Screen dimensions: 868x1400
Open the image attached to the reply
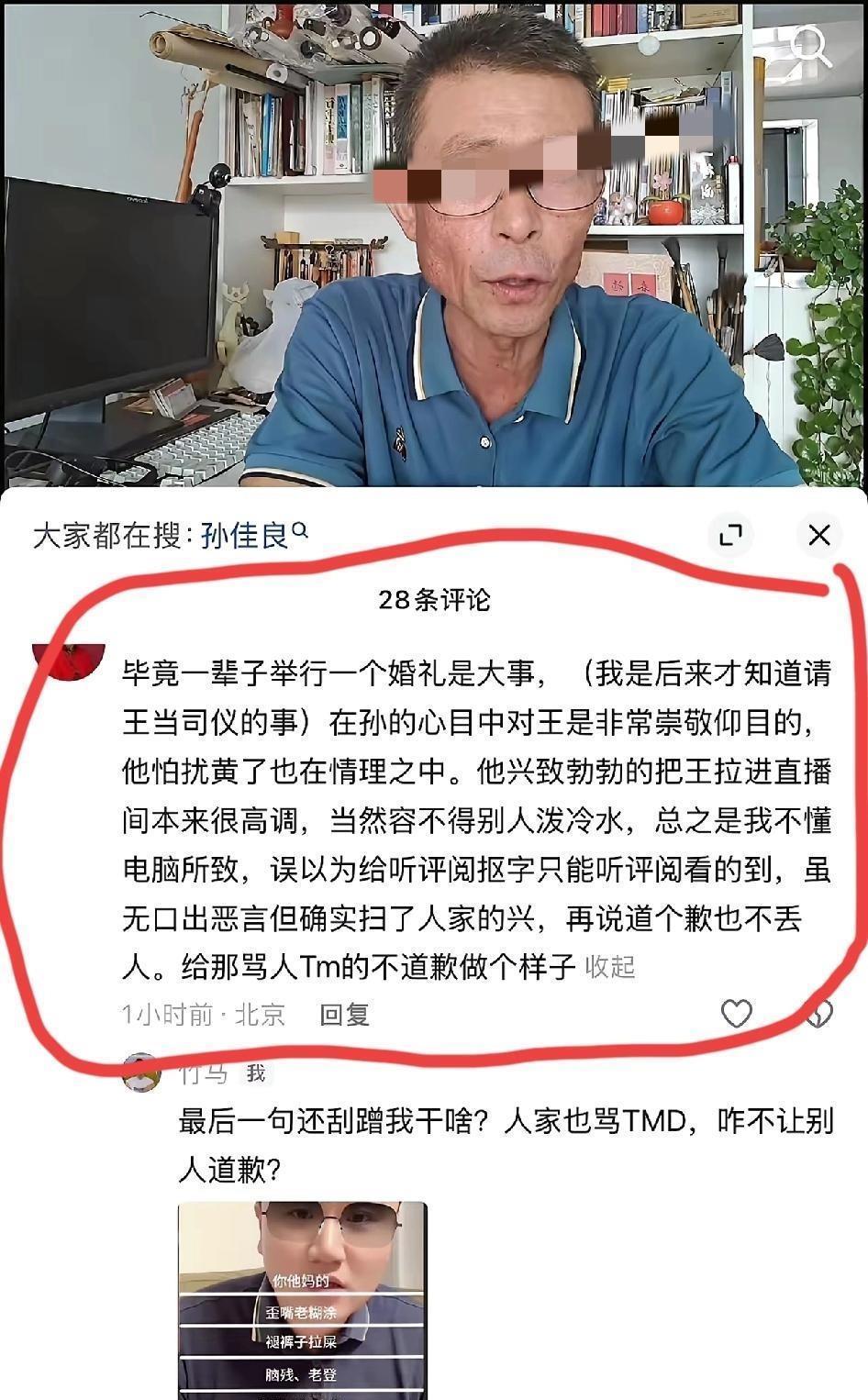pos(302,1298)
